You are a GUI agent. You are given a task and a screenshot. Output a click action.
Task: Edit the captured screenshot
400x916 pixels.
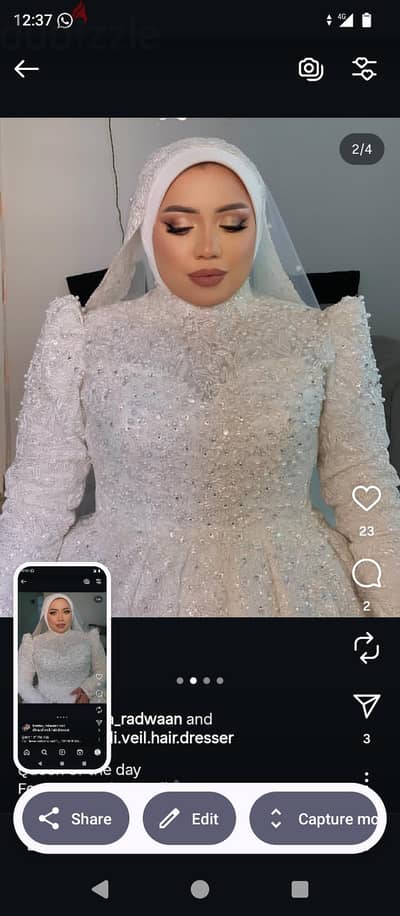(x=189, y=819)
